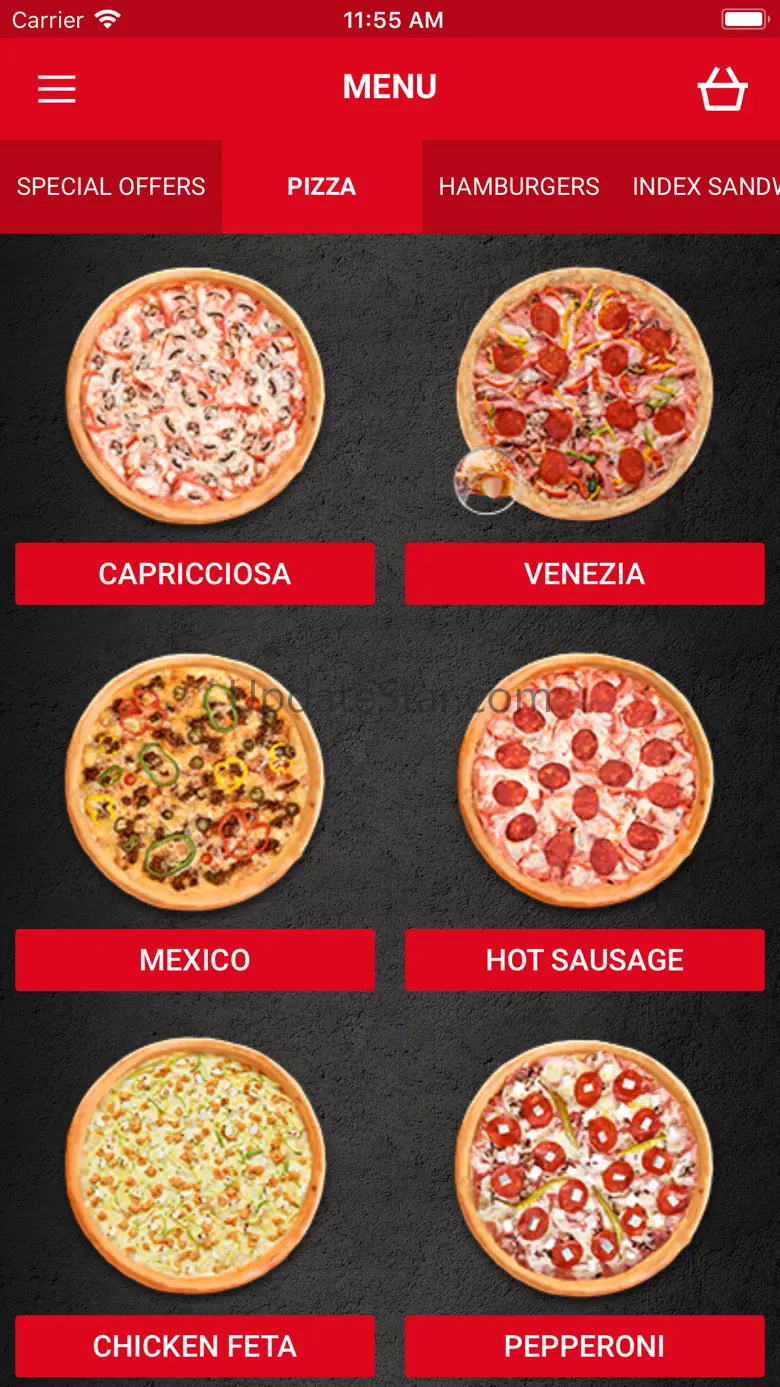The height and width of the screenshot is (1387, 780).
Task: Switch to the Special Offers tab
Action: (111, 187)
